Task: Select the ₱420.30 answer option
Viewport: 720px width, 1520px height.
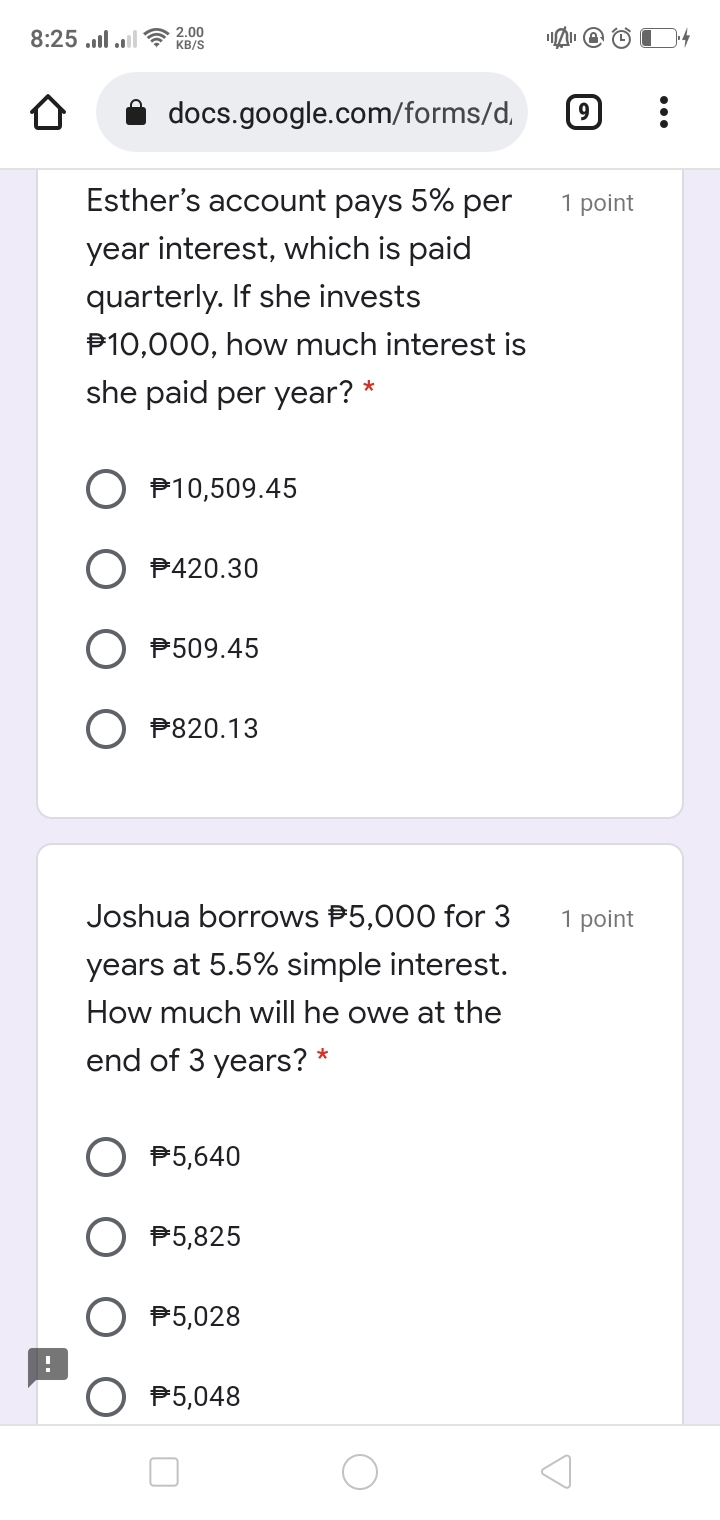Action: (106, 568)
